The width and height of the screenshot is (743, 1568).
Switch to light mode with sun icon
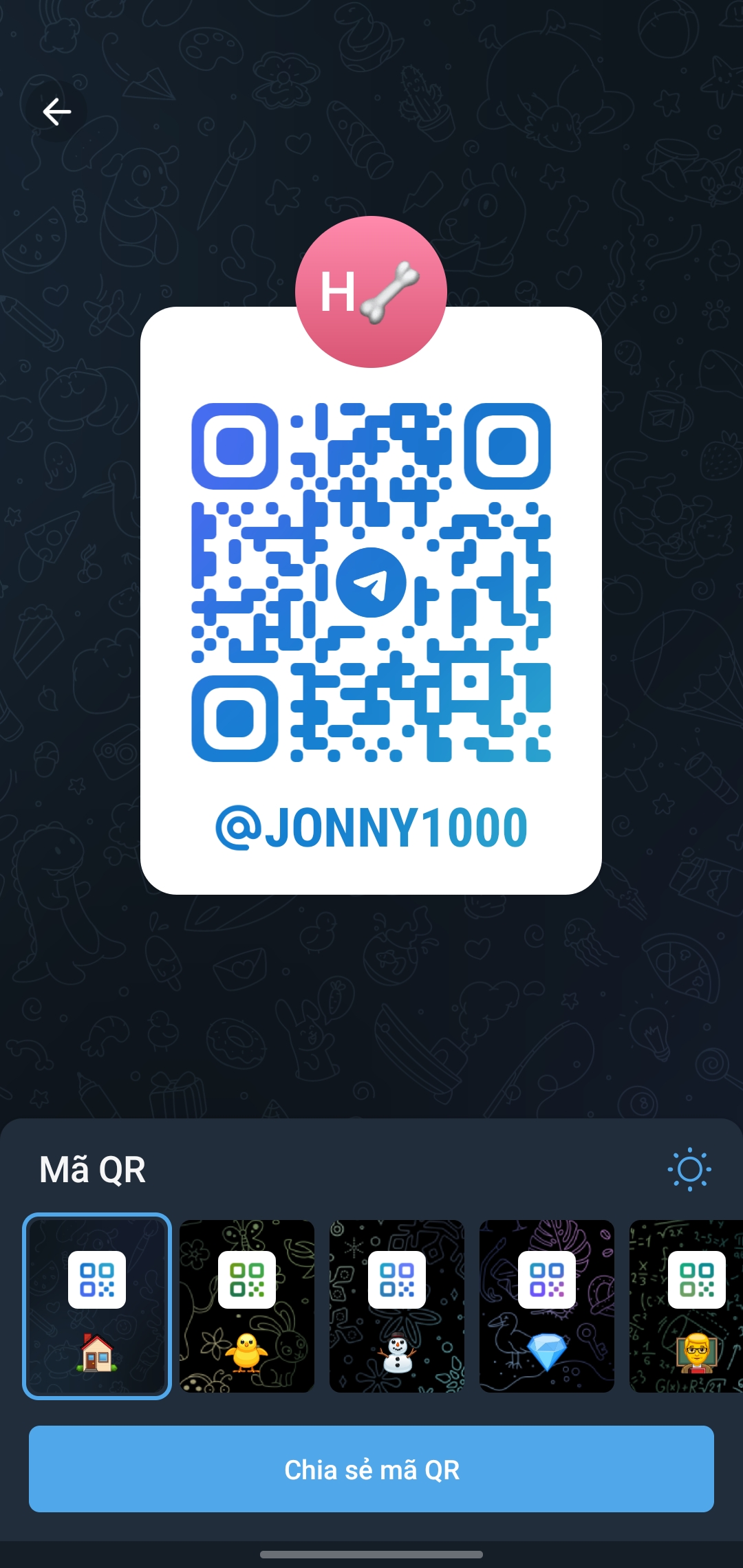pyautogui.click(x=689, y=1169)
